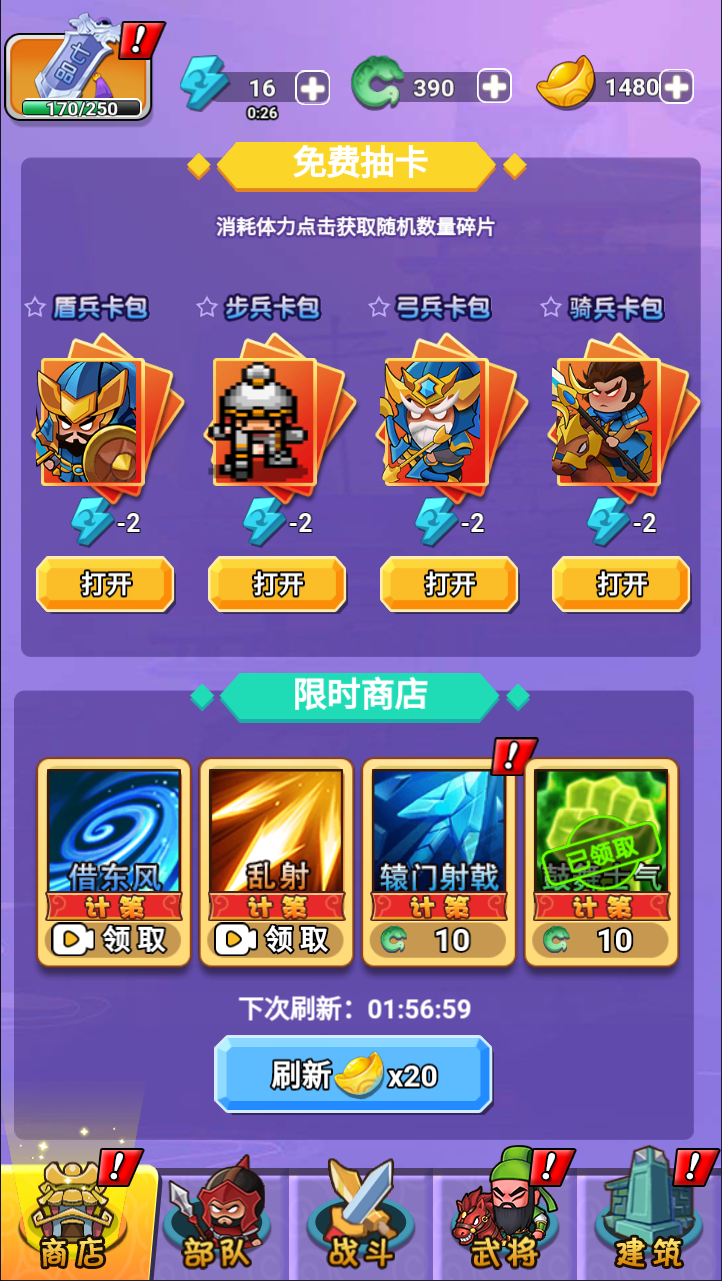Viewport: 722px width, 1281px height.
Task: Refresh the limited shop for 20 gold
Action: 353,1075
